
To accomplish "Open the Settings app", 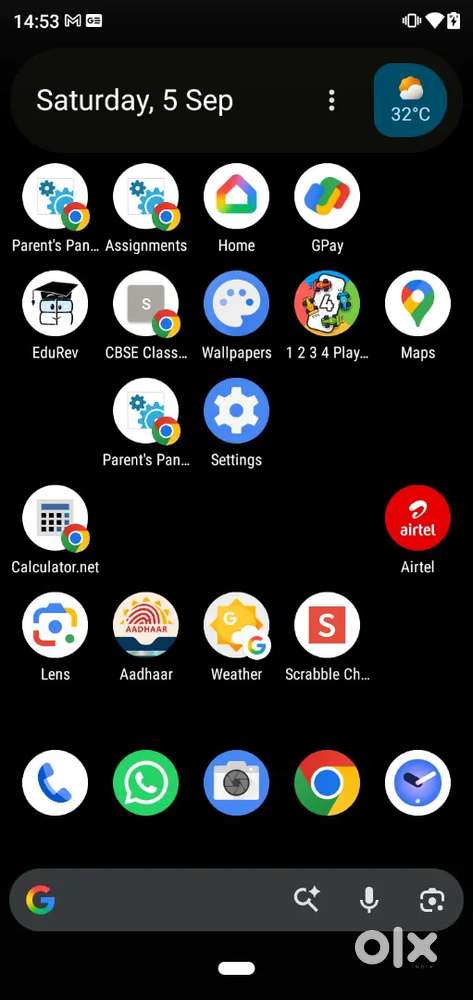I will pos(236,410).
